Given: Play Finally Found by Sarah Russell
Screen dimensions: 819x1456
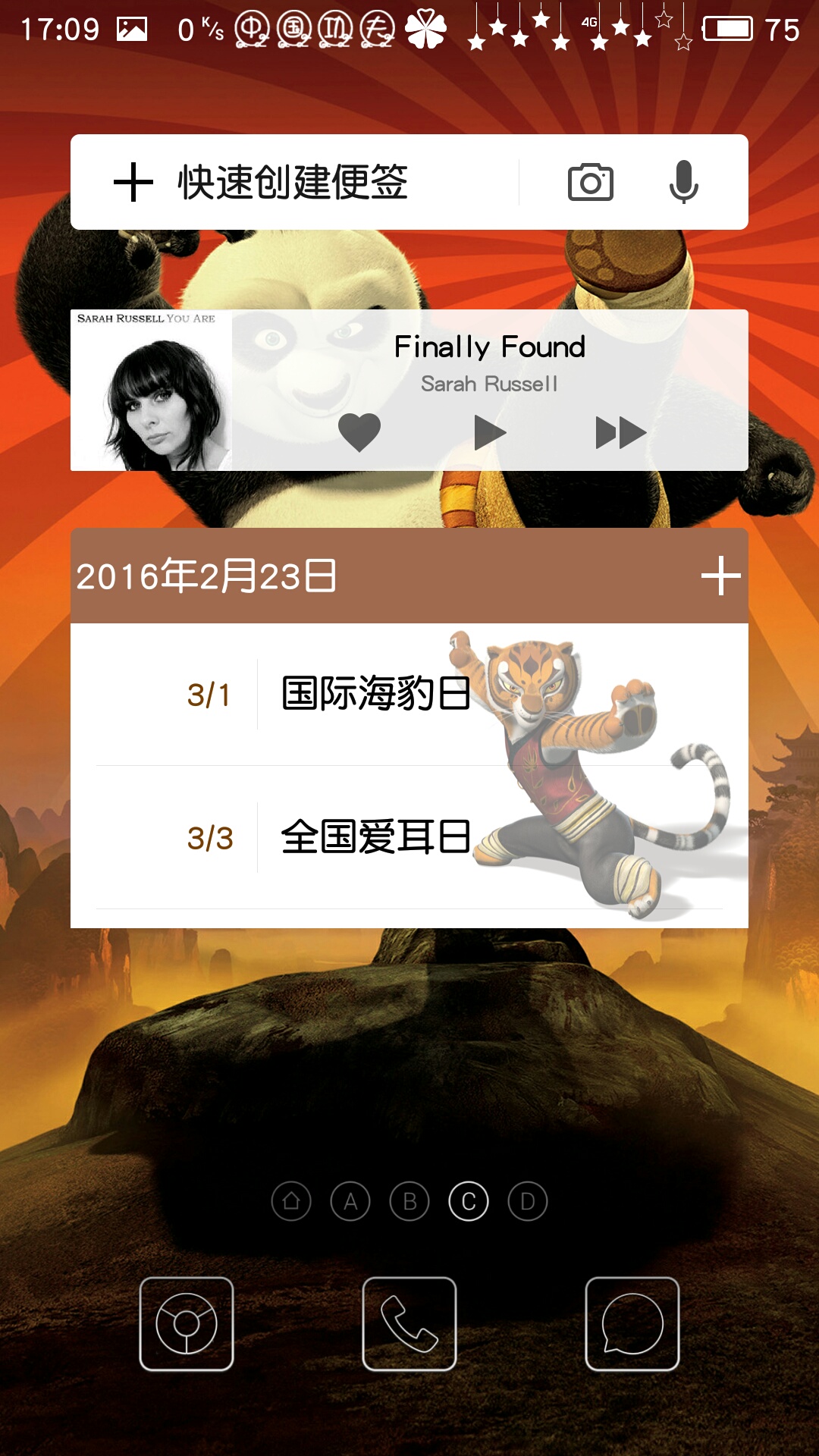Looking at the screenshot, I should click(x=489, y=432).
